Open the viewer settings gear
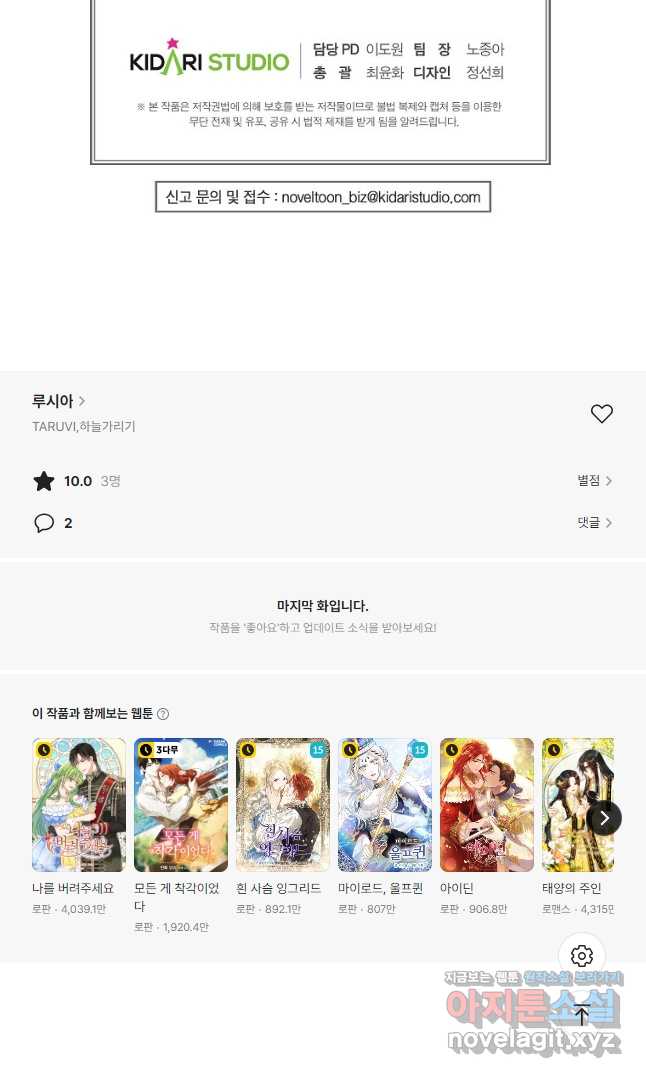 click(x=582, y=956)
